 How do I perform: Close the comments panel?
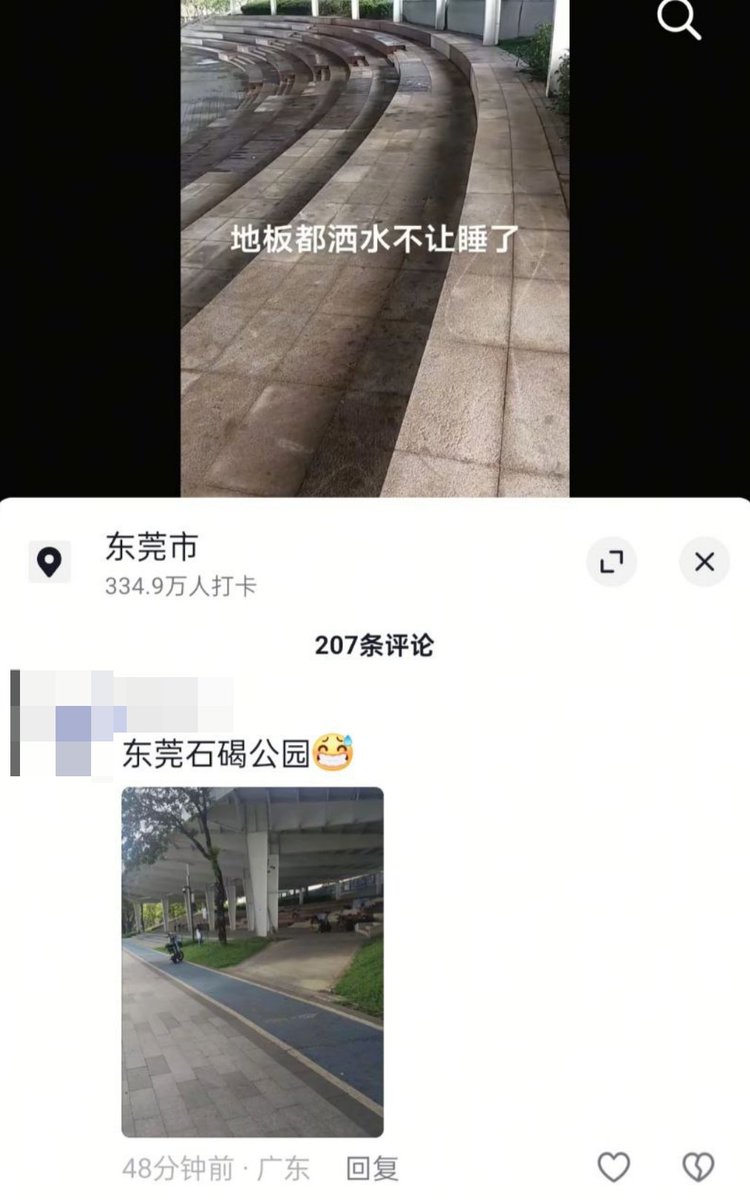tap(704, 562)
